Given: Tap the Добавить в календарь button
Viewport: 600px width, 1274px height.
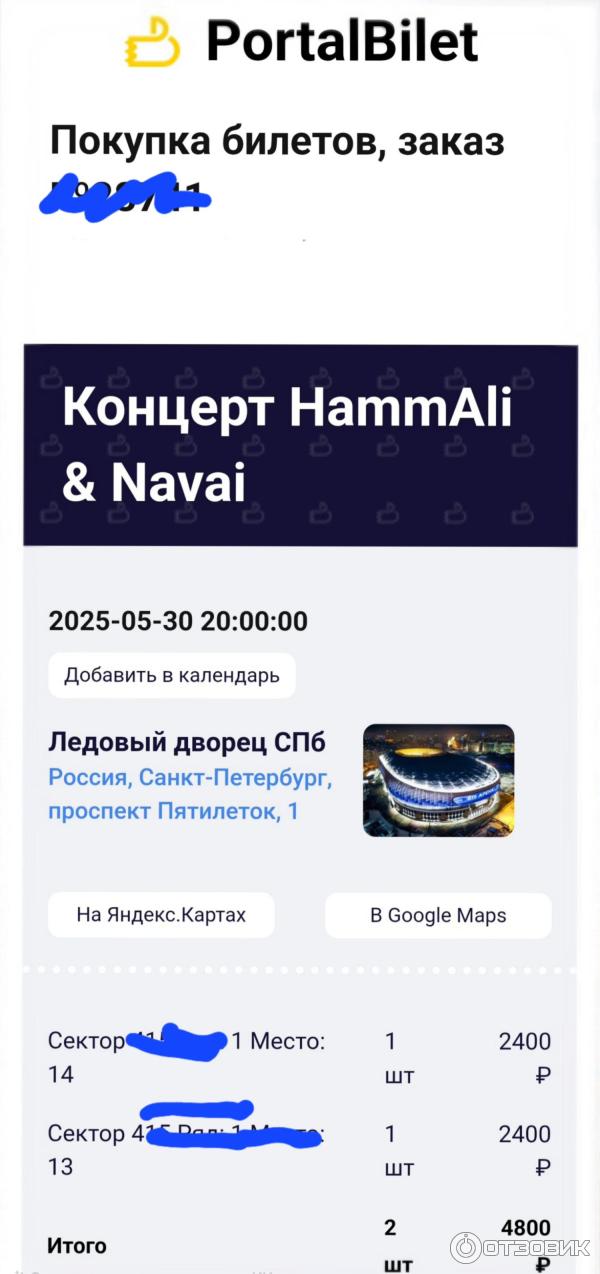Looking at the screenshot, I should (x=171, y=675).
